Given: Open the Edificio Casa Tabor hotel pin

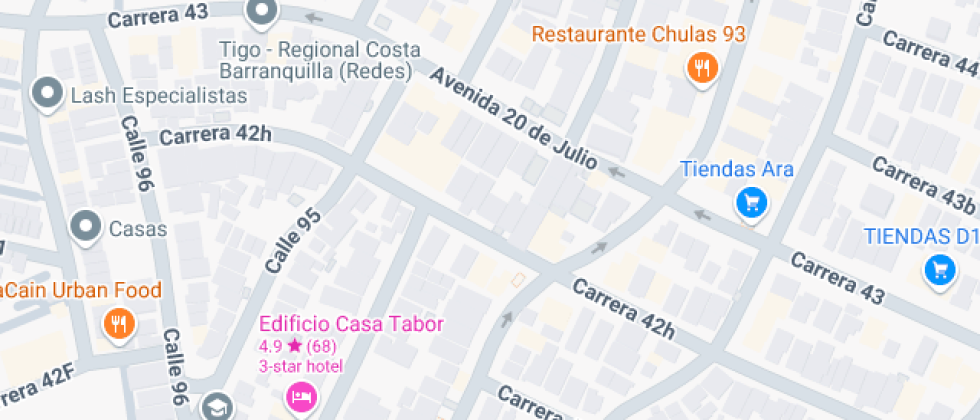Looking at the screenshot, I should point(299,397).
